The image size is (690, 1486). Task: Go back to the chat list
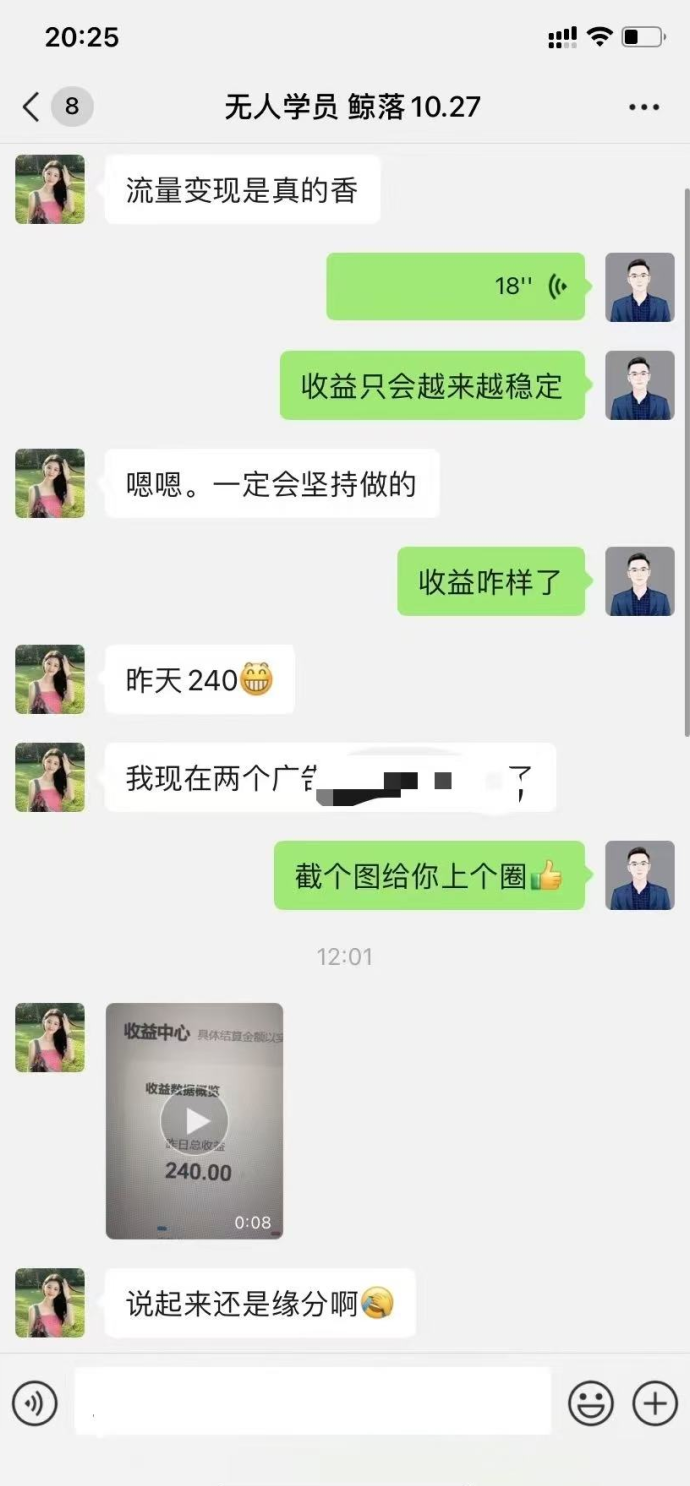[x=32, y=107]
